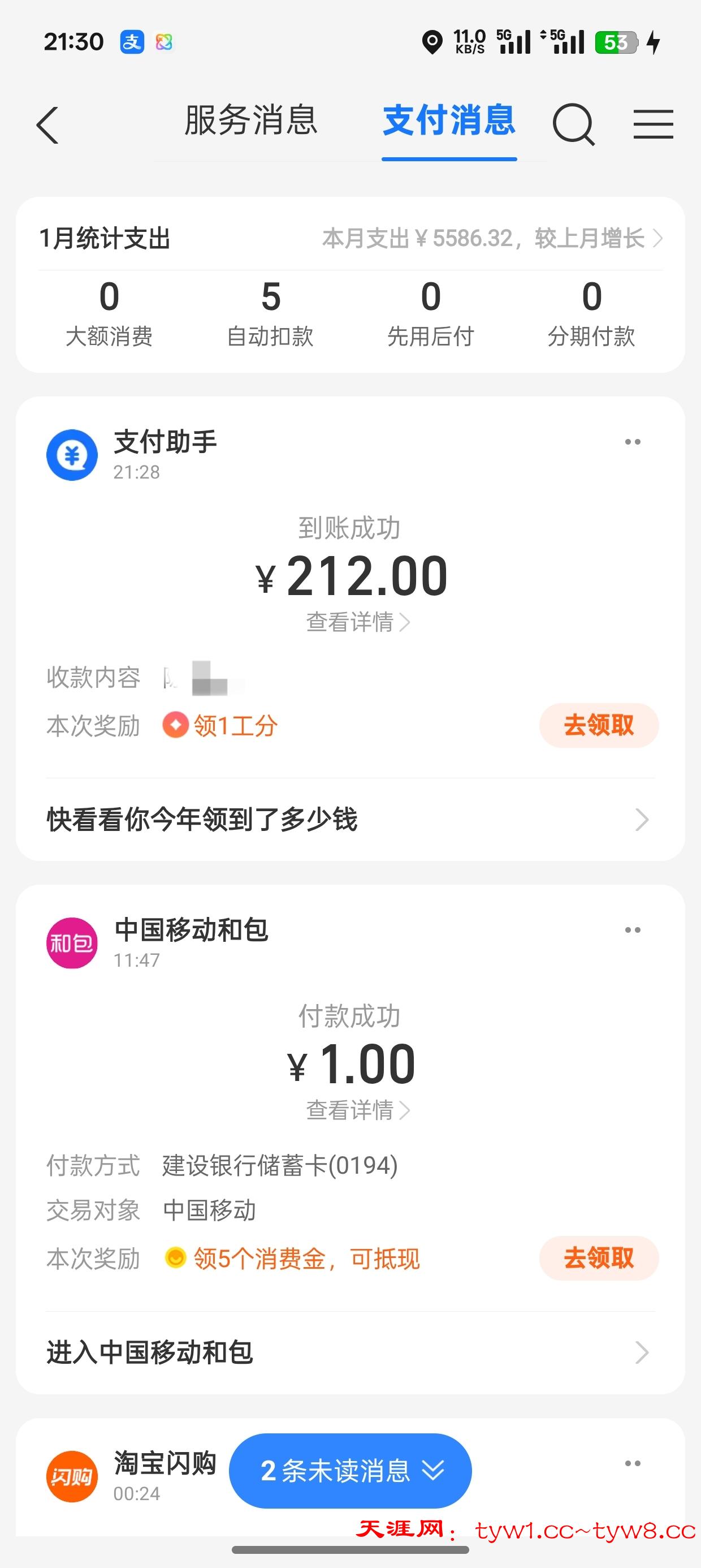
Task: View details of the ¥1.00 payment
Action: click(x=358, y=1110)
